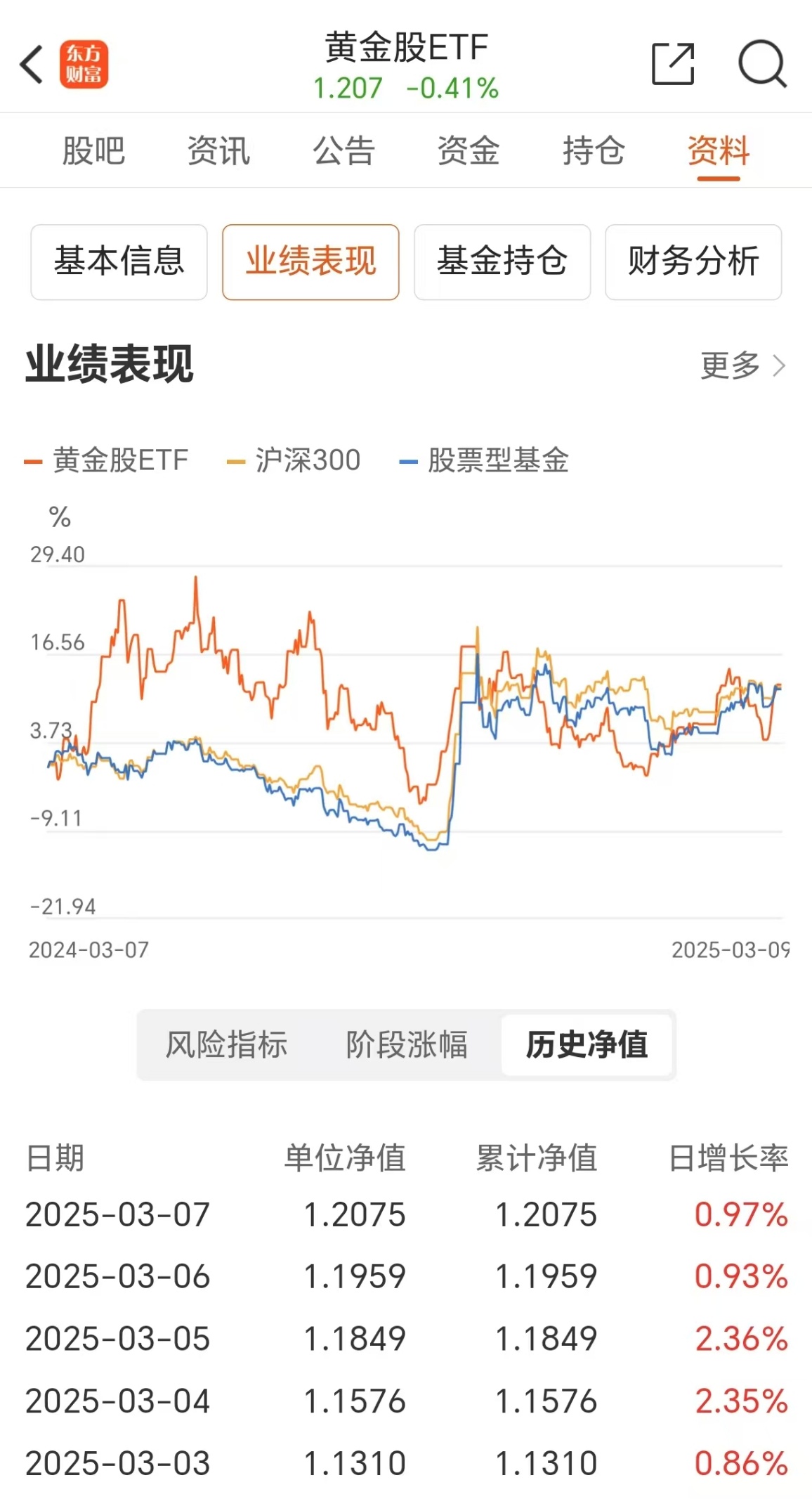Toggle 沪深300 line in chart legend
The image size is (812, 1499).
pyautogui.click(x=295, y=460)
